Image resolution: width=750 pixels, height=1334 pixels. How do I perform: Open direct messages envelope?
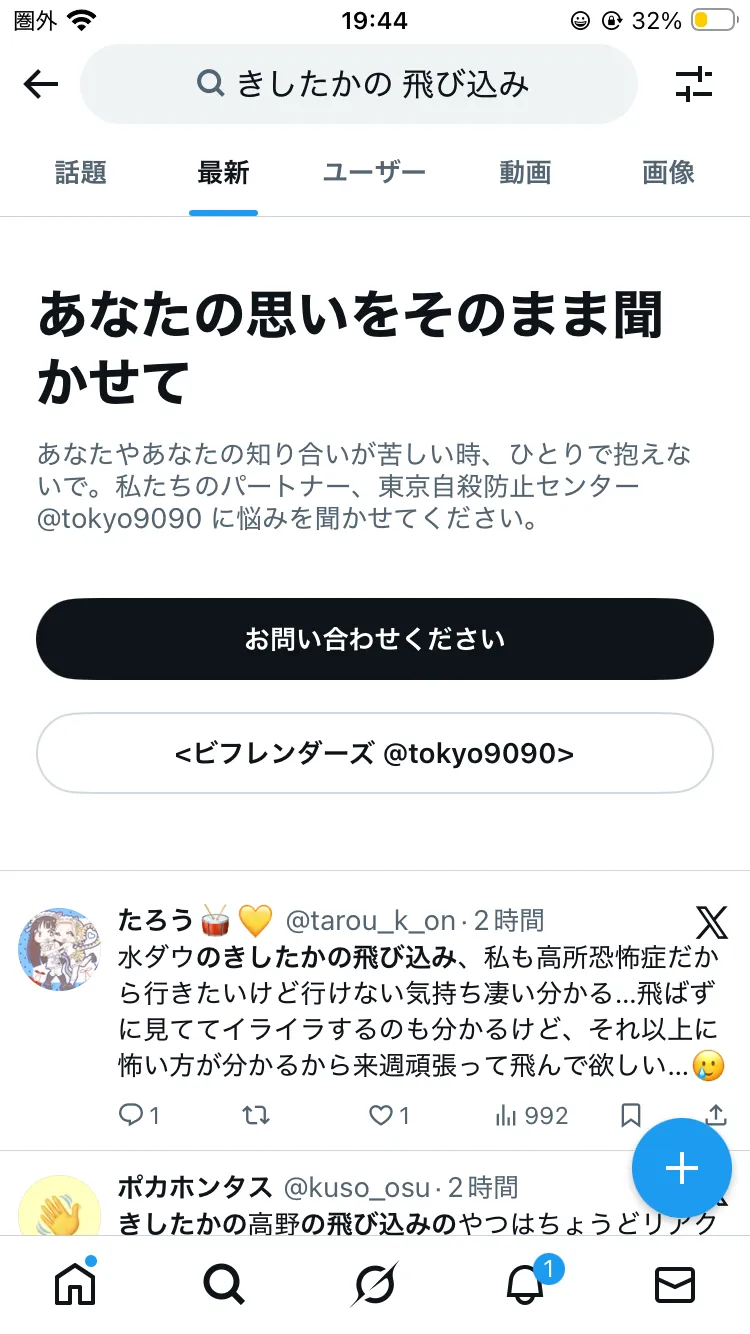(x=674, y=1284)
